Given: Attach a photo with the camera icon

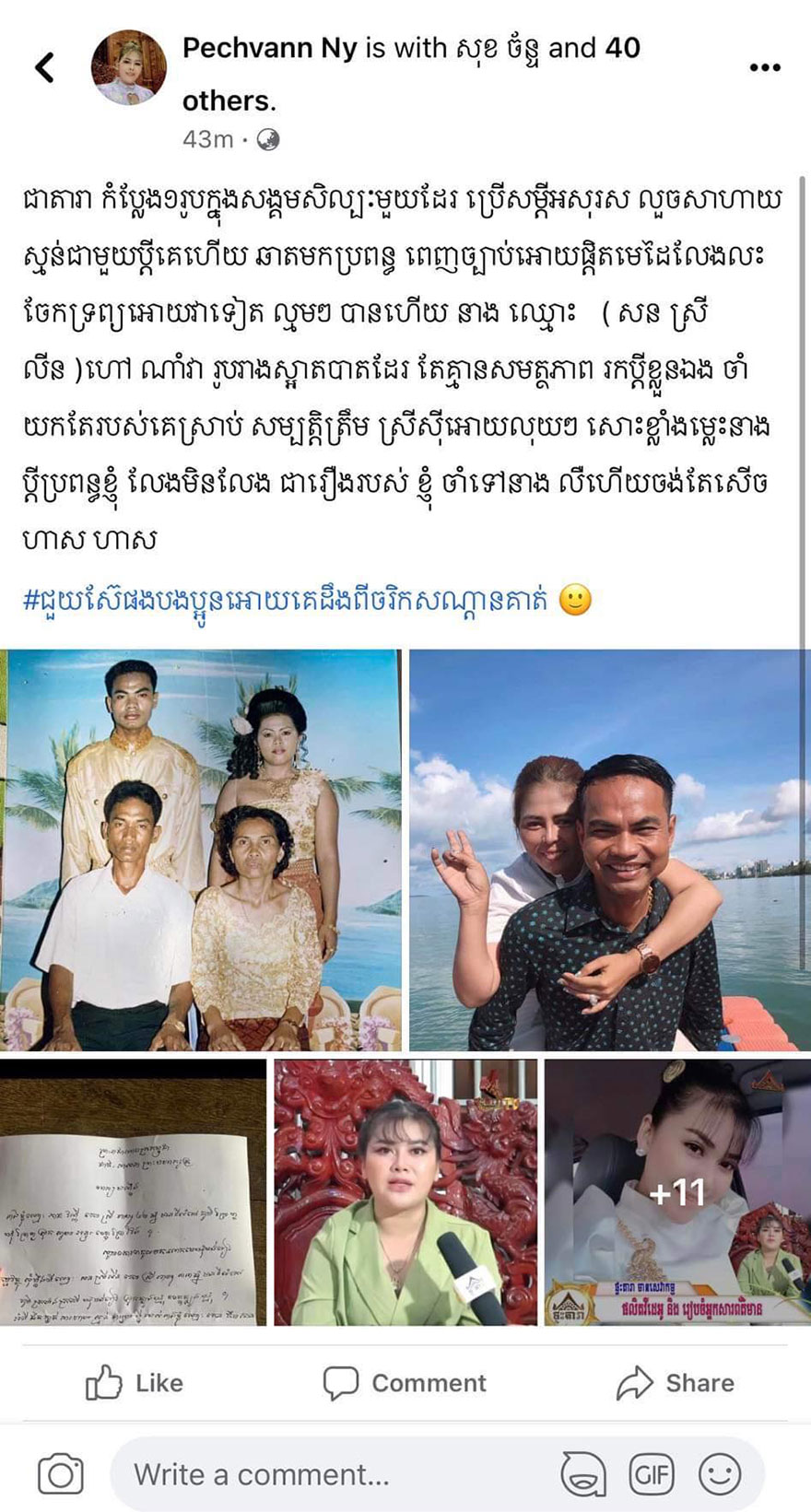Looking at the screenshot, I should [60, 1474].
